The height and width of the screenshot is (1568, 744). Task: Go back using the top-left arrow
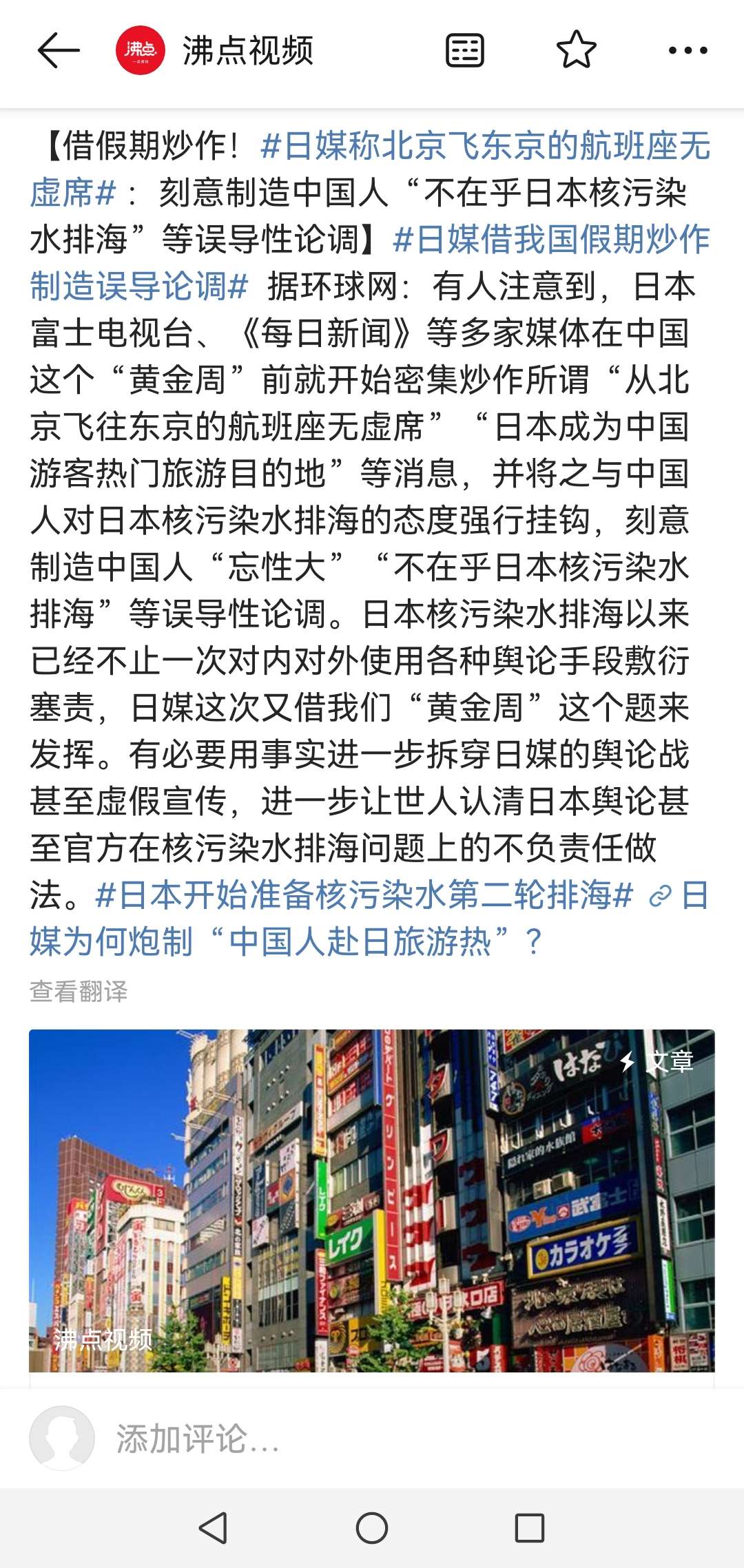(58, 50)
